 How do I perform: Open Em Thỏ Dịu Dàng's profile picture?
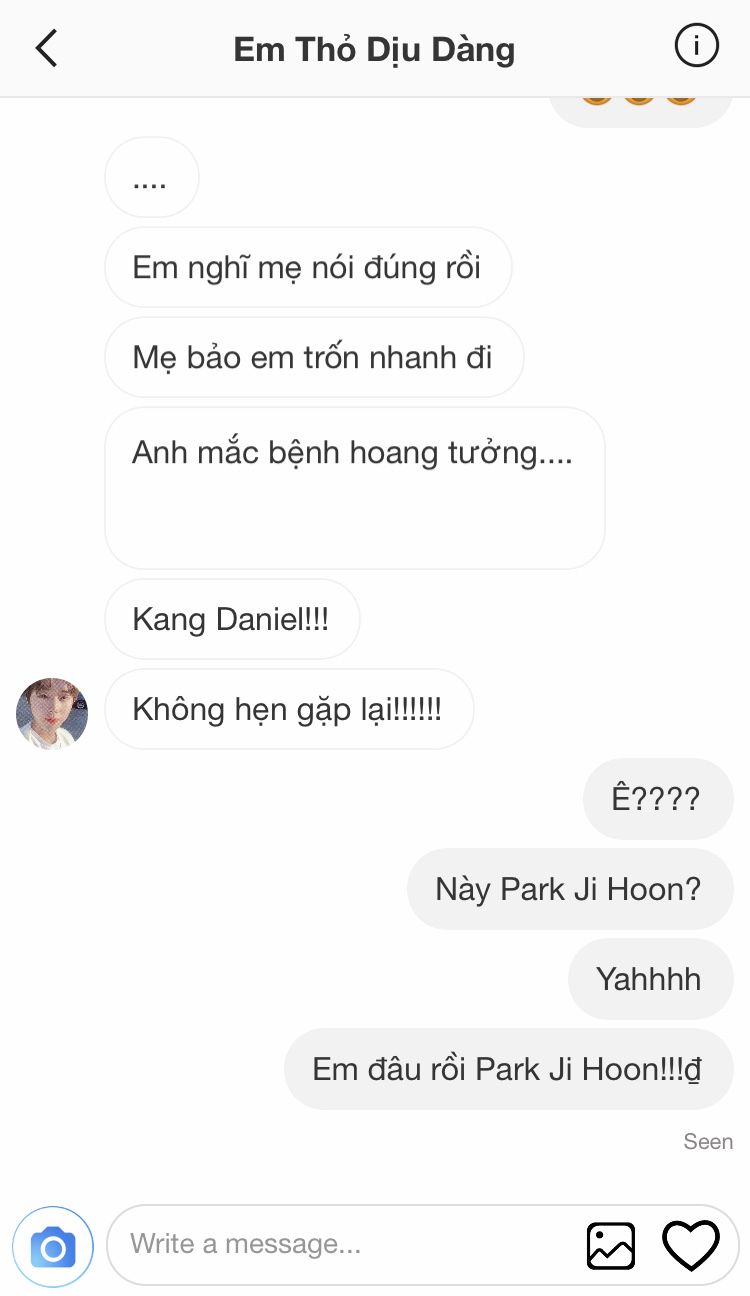click(x=52, y=713)
